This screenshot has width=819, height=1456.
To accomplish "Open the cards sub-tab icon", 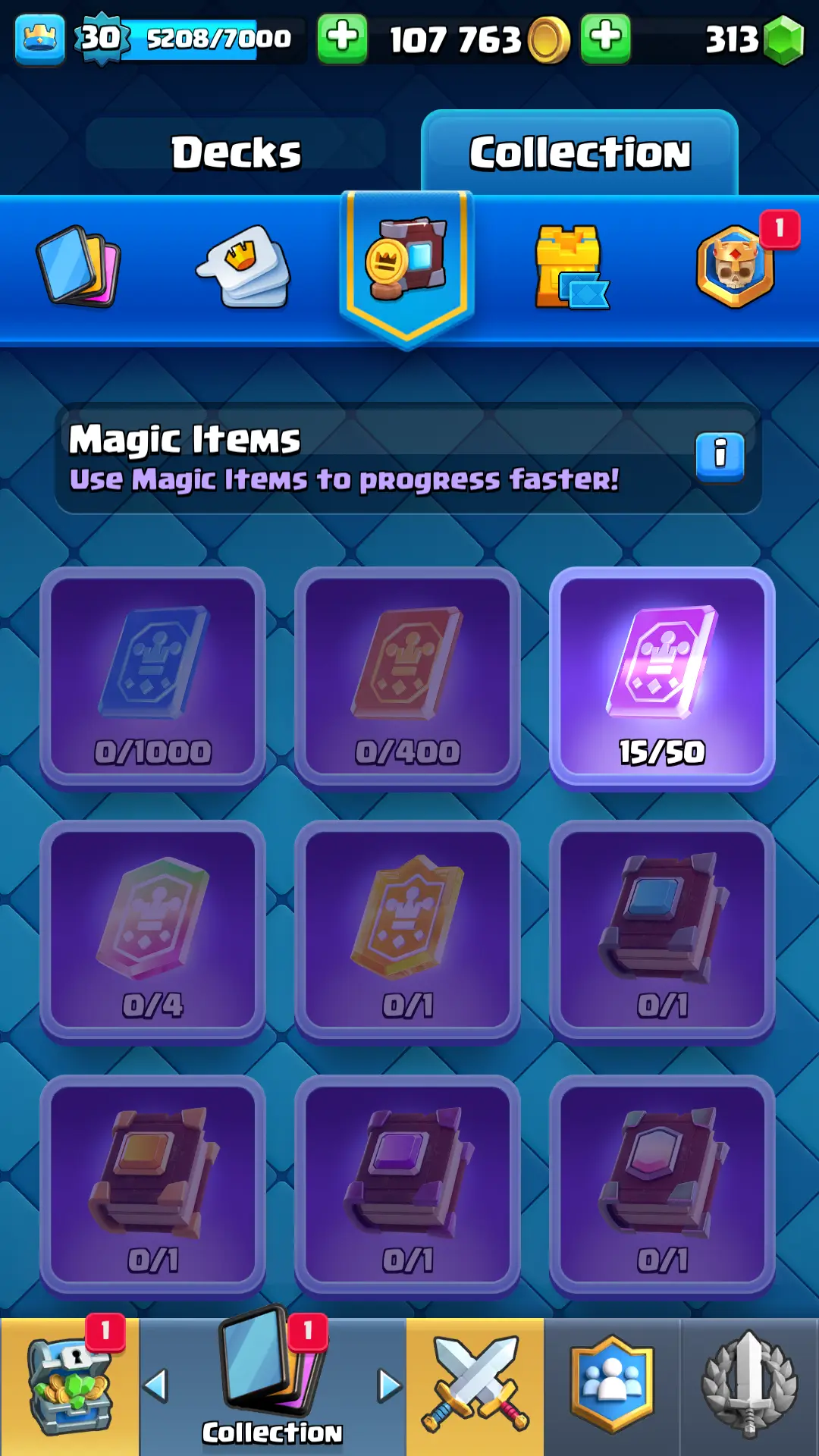I will click(x=79, y=267).
